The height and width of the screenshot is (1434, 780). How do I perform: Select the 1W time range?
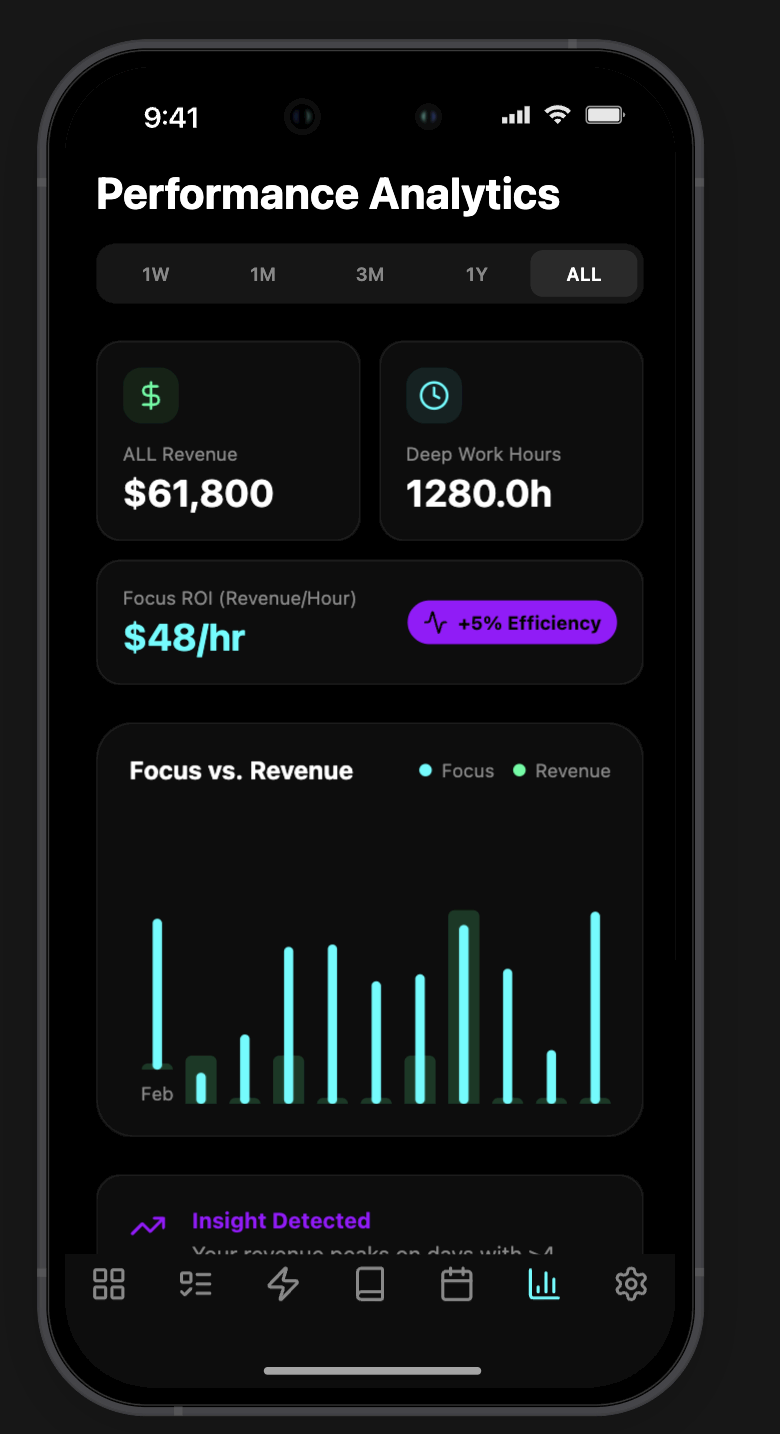click(x=156, y=274)
